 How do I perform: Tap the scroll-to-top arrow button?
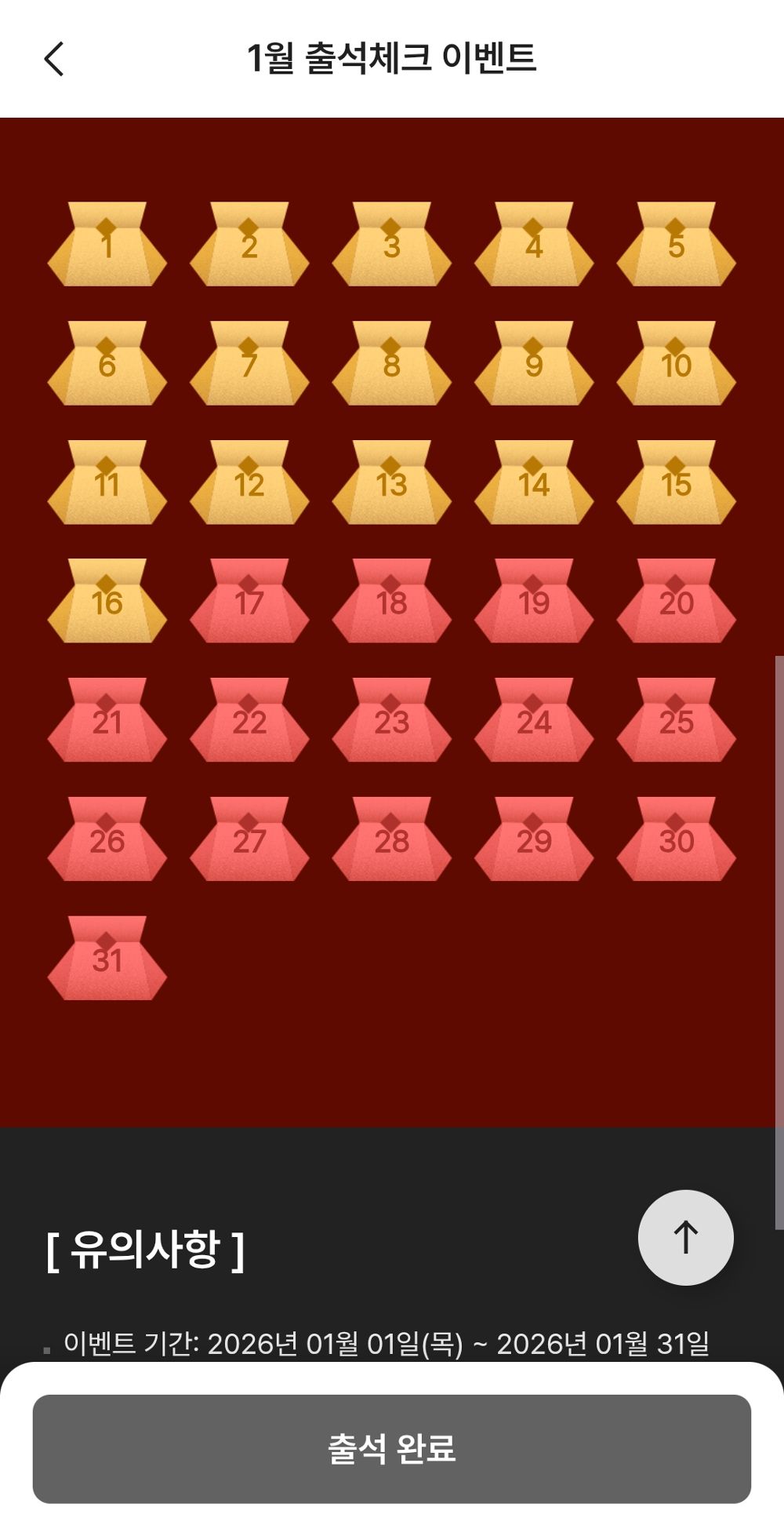pyautogui.click(x=685, y=1237)
